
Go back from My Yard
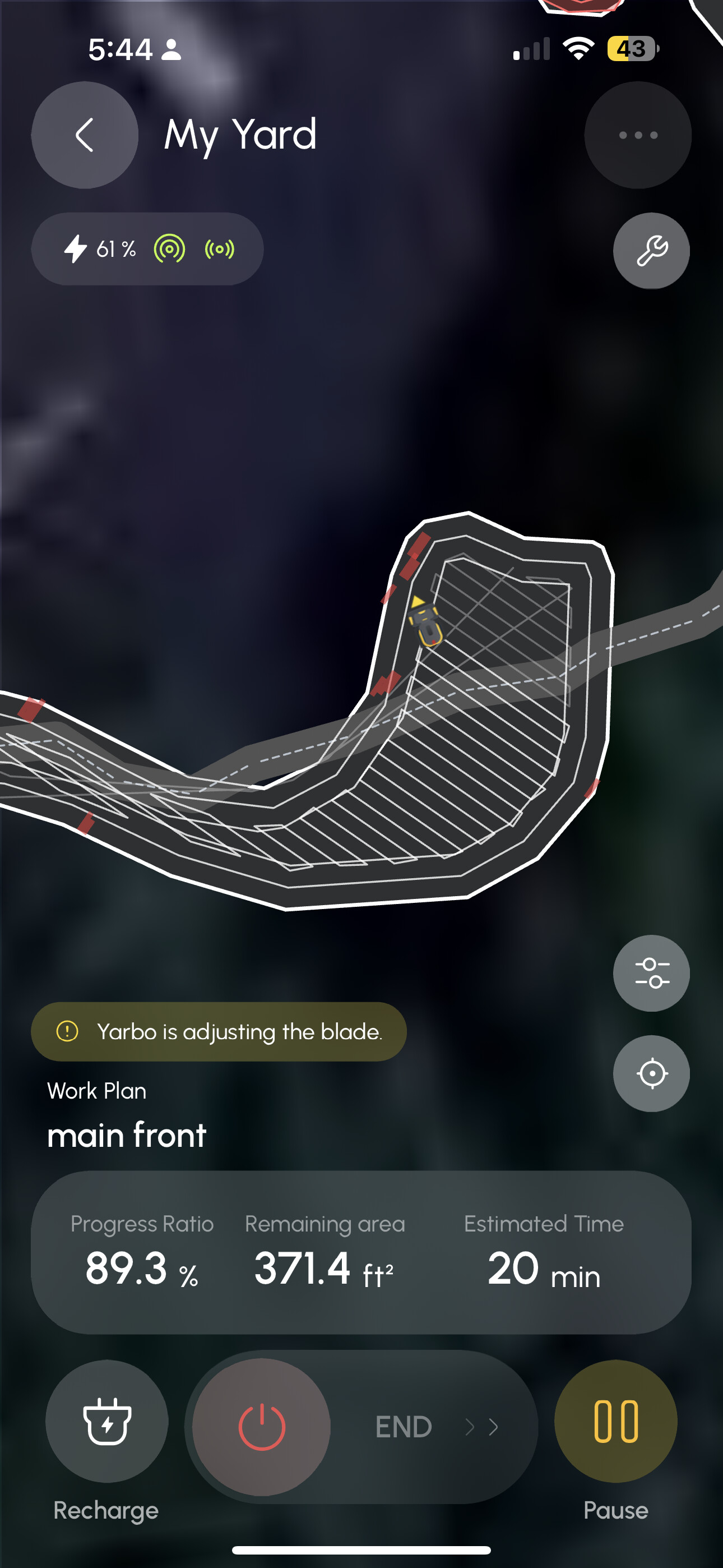click(85, 135)
